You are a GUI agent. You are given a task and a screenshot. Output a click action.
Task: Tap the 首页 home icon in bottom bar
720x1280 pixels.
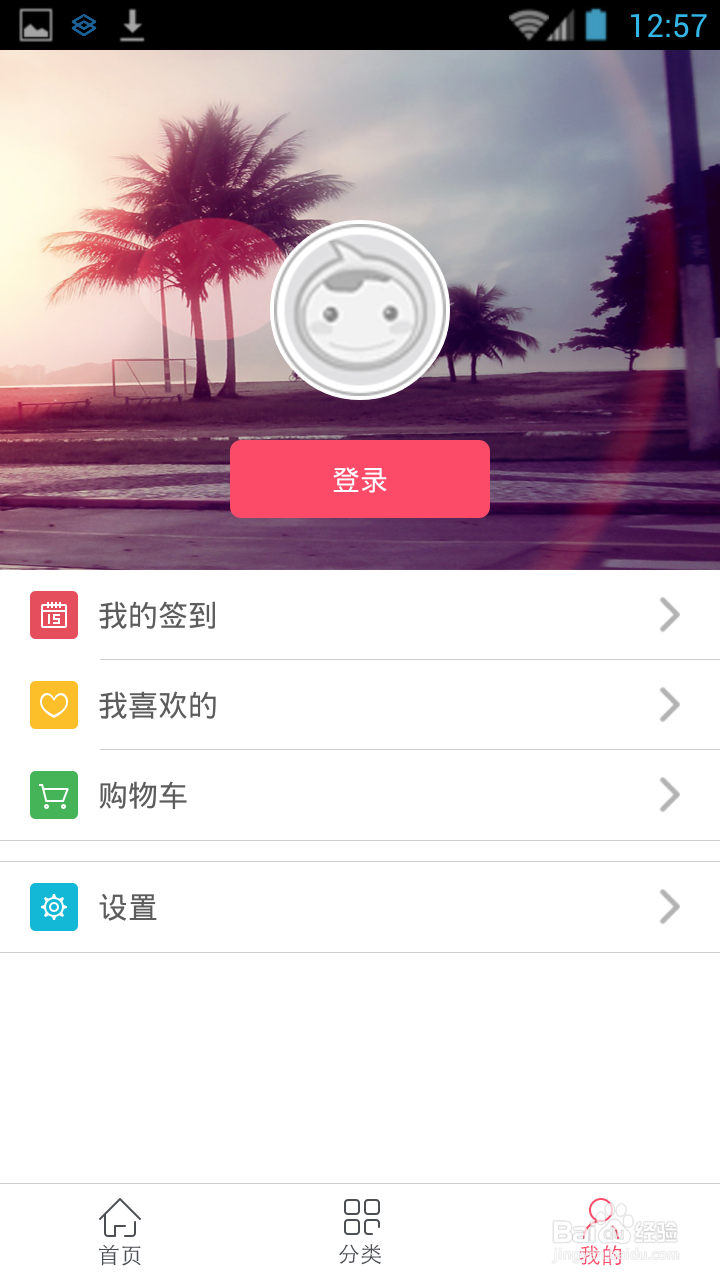point(119,1216)
